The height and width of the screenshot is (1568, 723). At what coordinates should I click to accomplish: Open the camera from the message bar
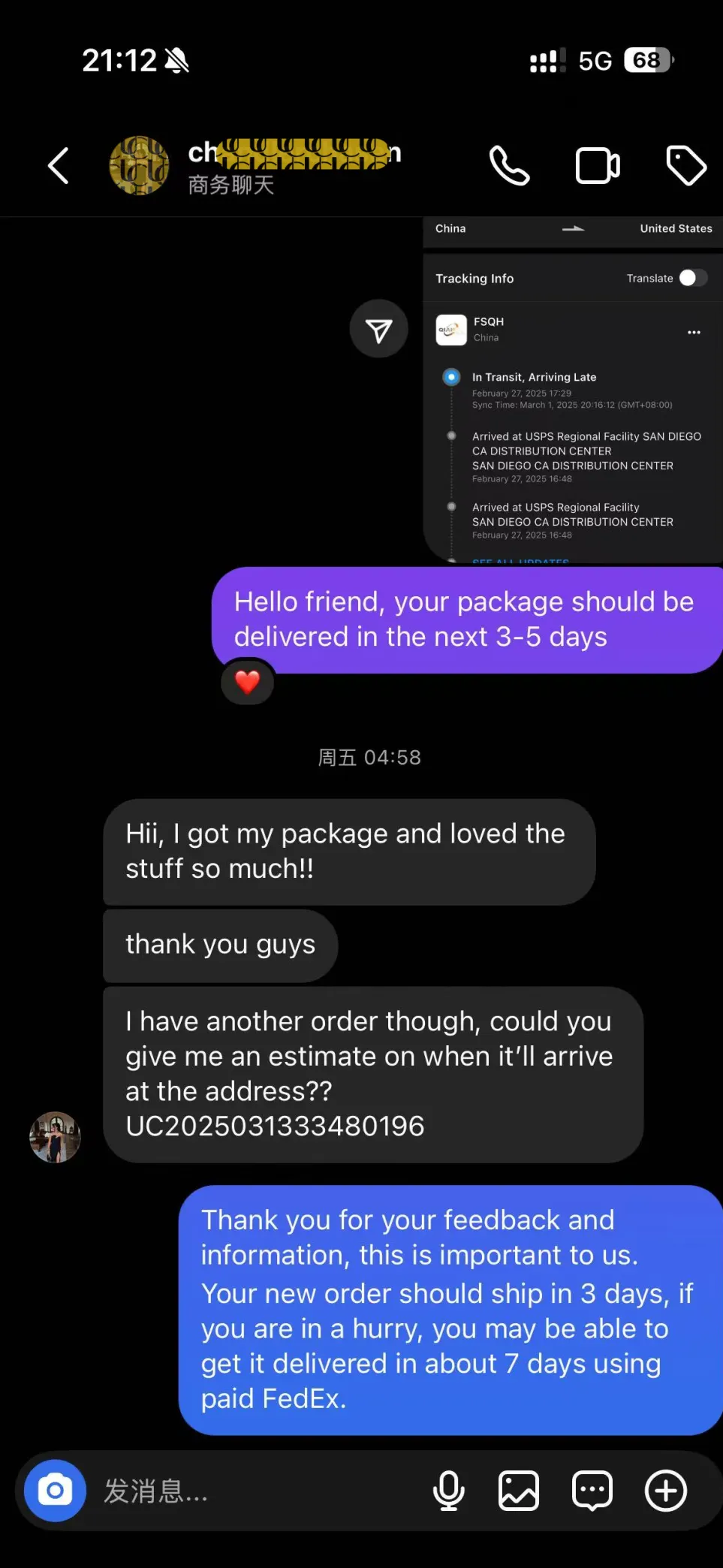55,1491
